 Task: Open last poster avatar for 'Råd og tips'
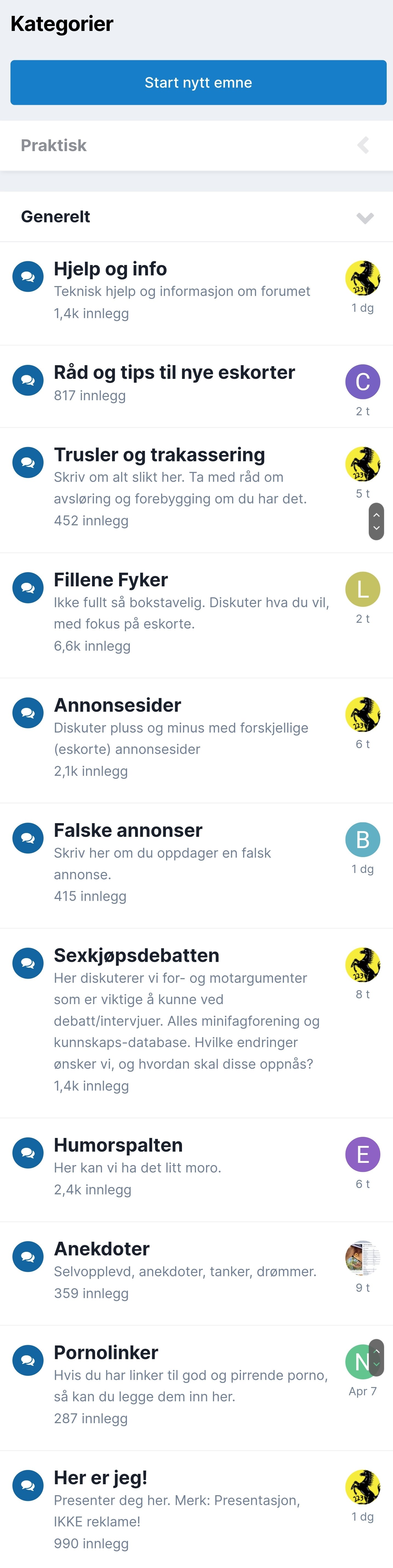click(363, 382)
